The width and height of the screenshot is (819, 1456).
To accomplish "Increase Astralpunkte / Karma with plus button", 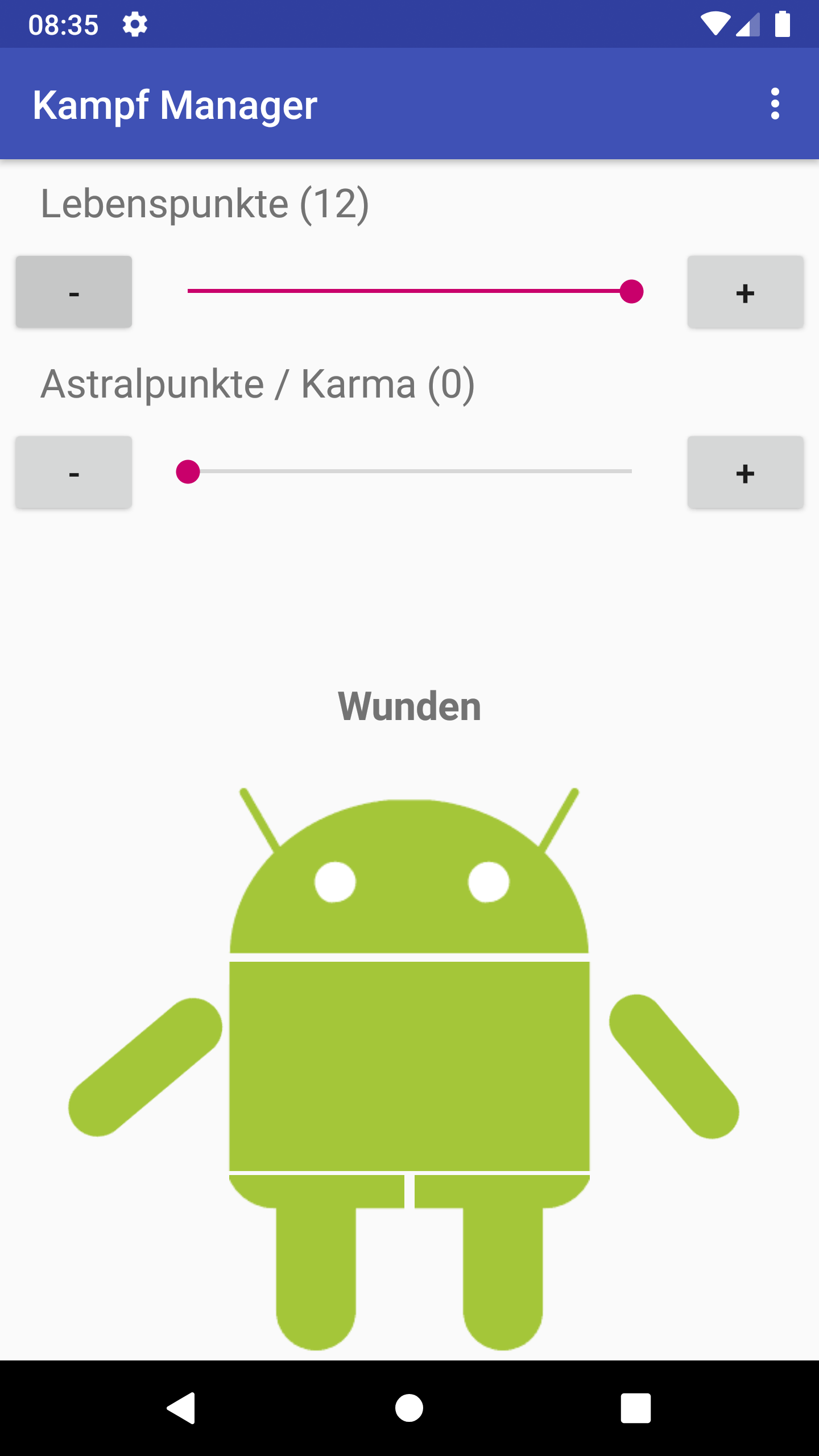I will click(x=745, y=472).
